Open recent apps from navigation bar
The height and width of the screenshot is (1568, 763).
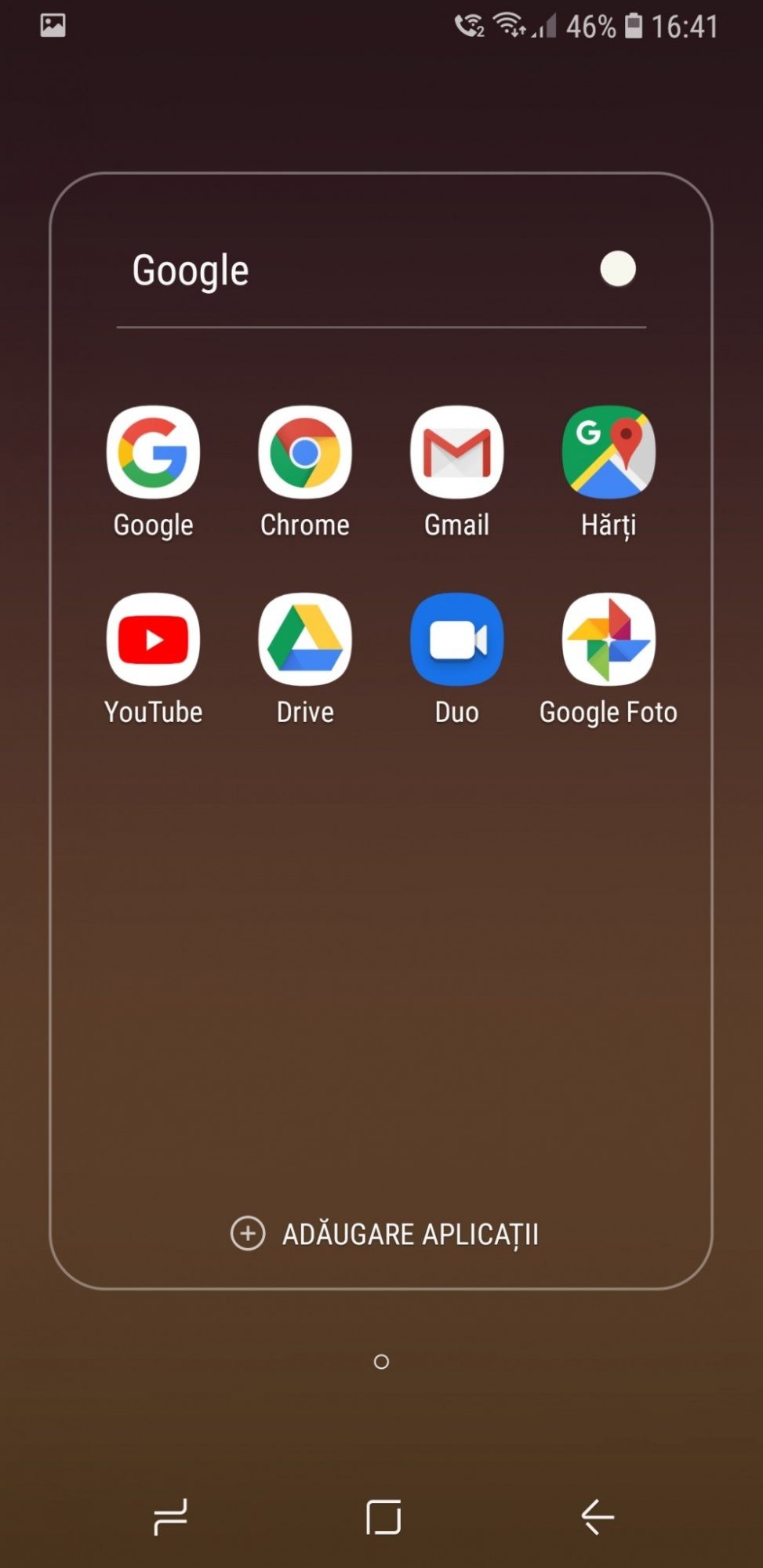(x=170, y=1516)
